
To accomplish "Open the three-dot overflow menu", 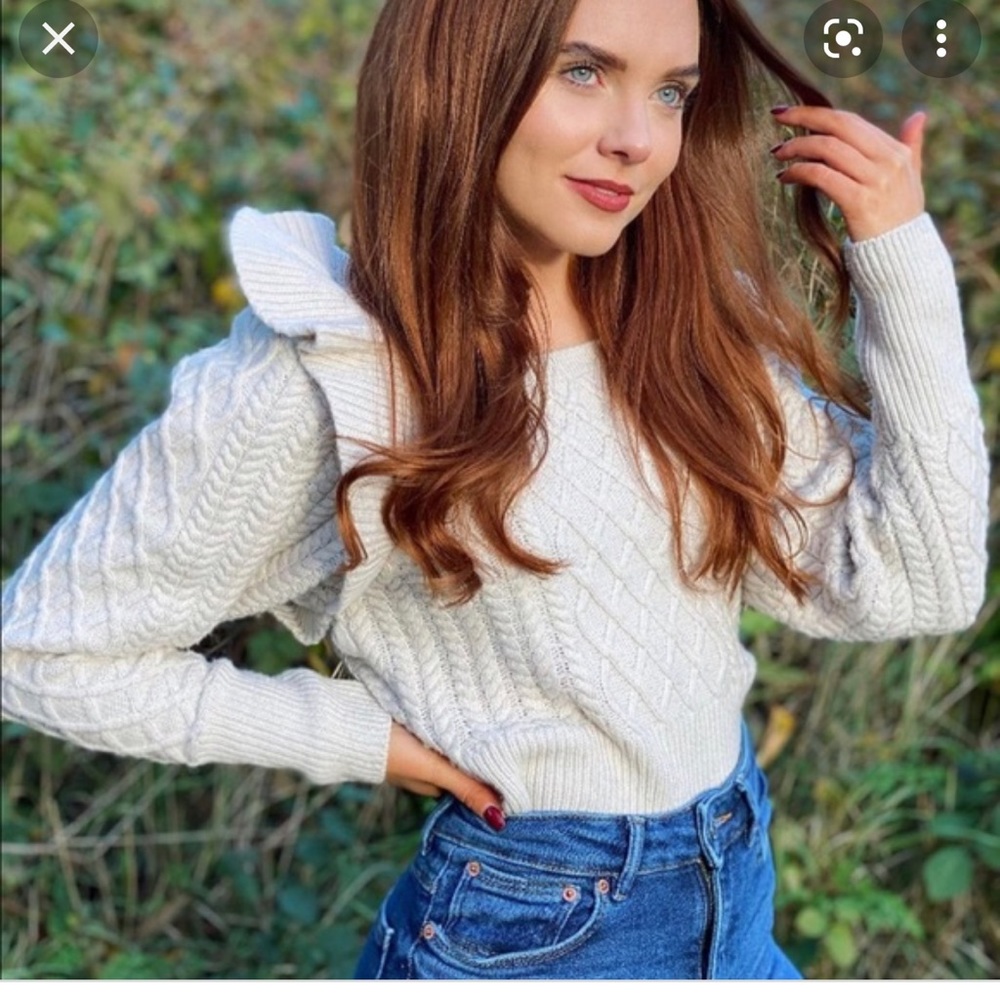I will [941, 39].
